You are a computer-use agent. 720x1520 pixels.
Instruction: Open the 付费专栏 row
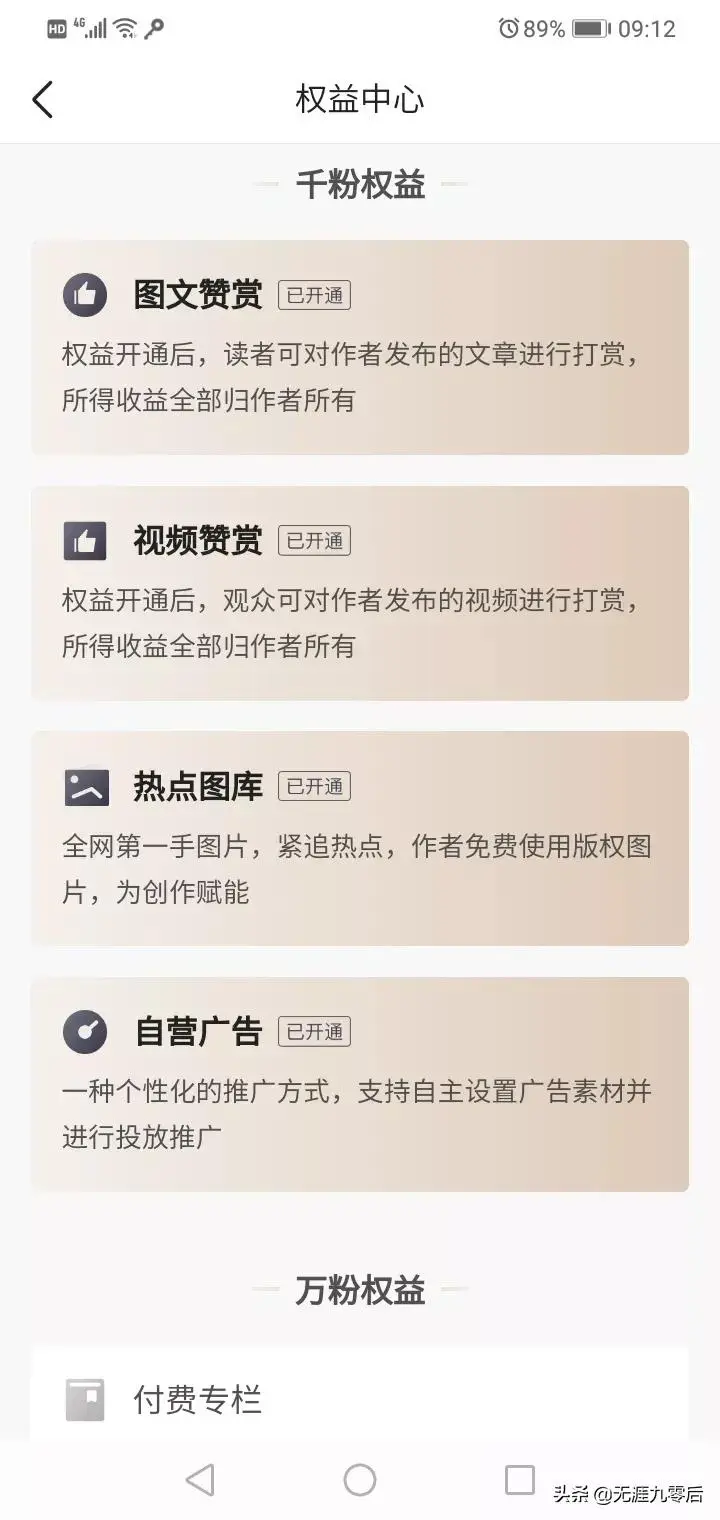360,1398
